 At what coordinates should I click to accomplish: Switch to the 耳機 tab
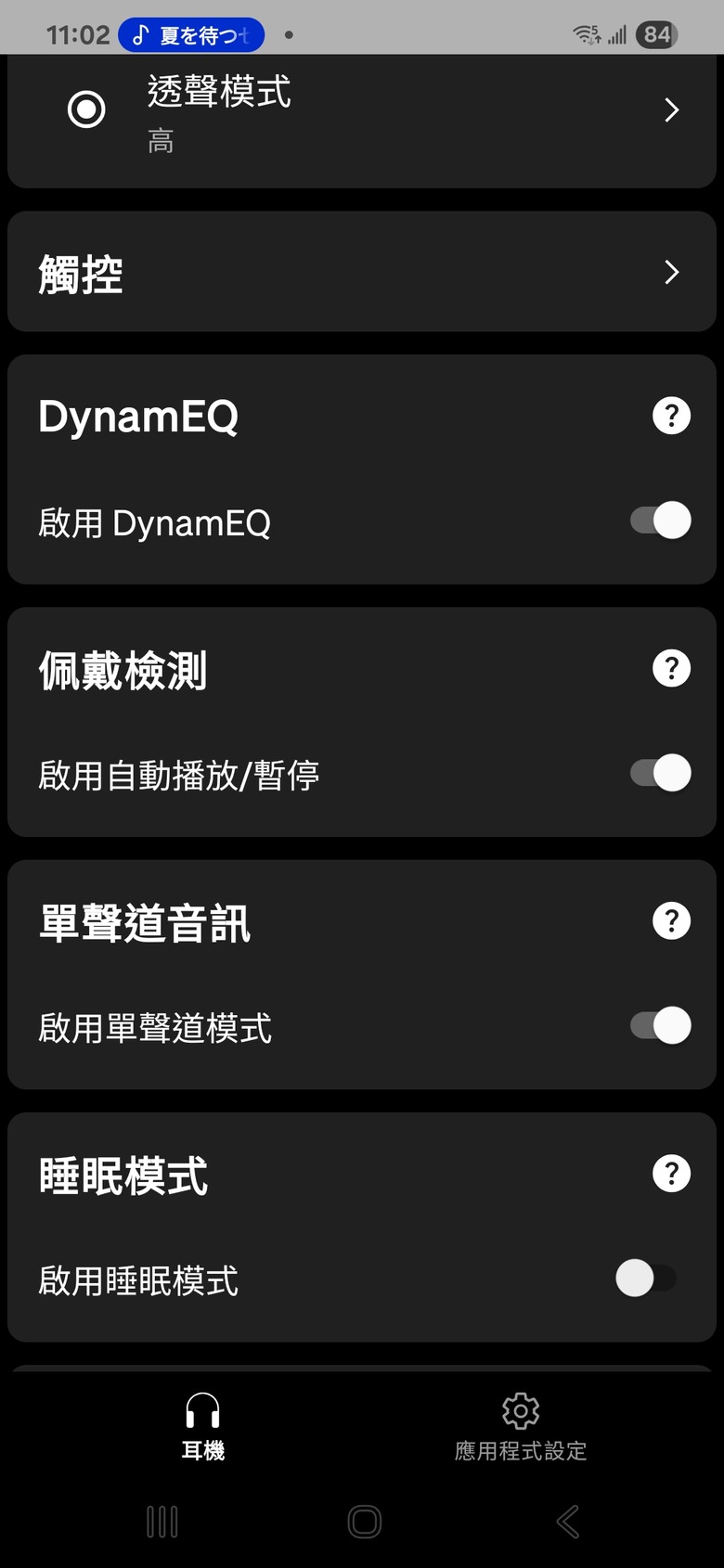point(203,1427)
